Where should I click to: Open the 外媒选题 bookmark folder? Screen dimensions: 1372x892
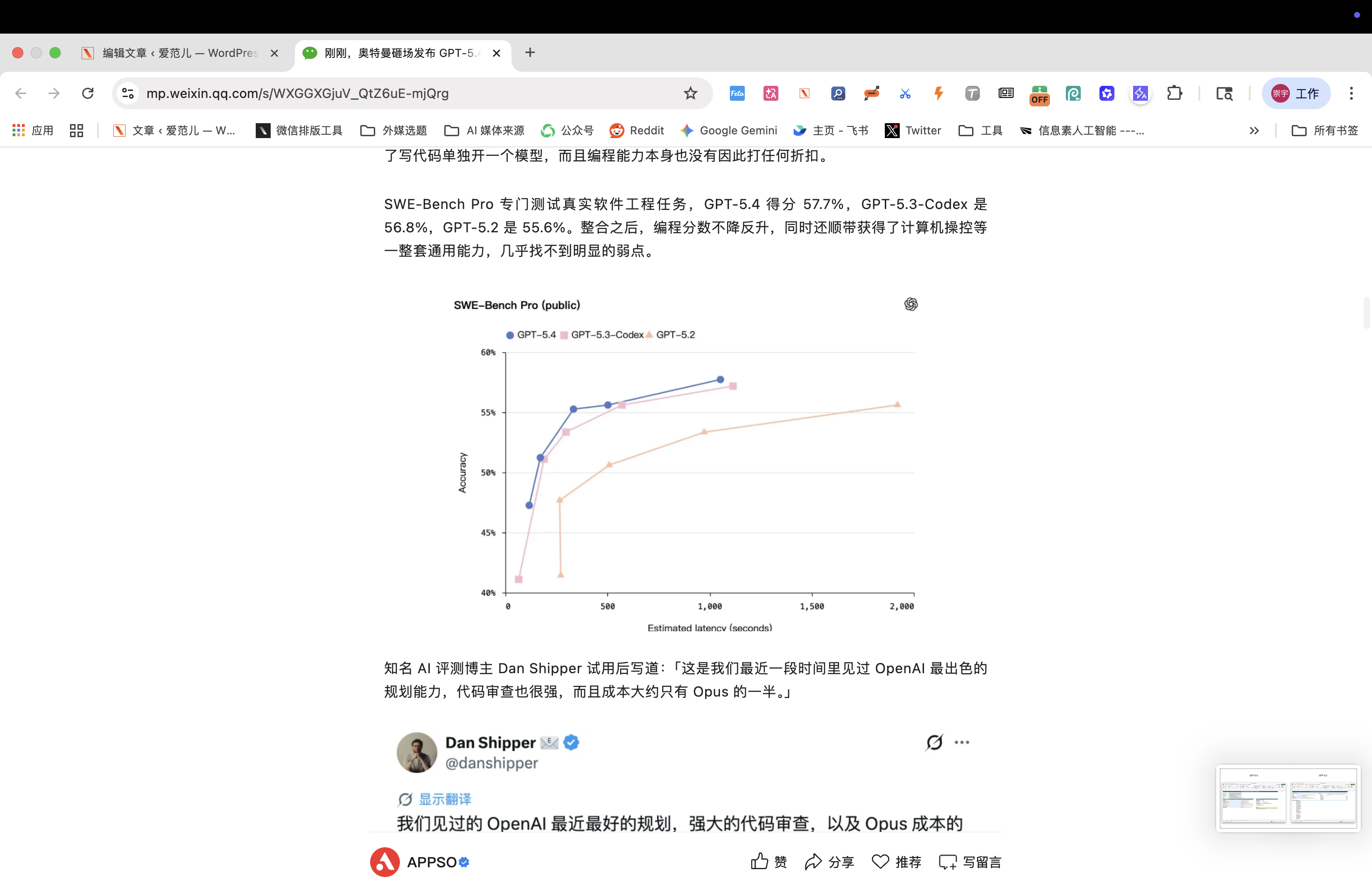tap(394, 131)
